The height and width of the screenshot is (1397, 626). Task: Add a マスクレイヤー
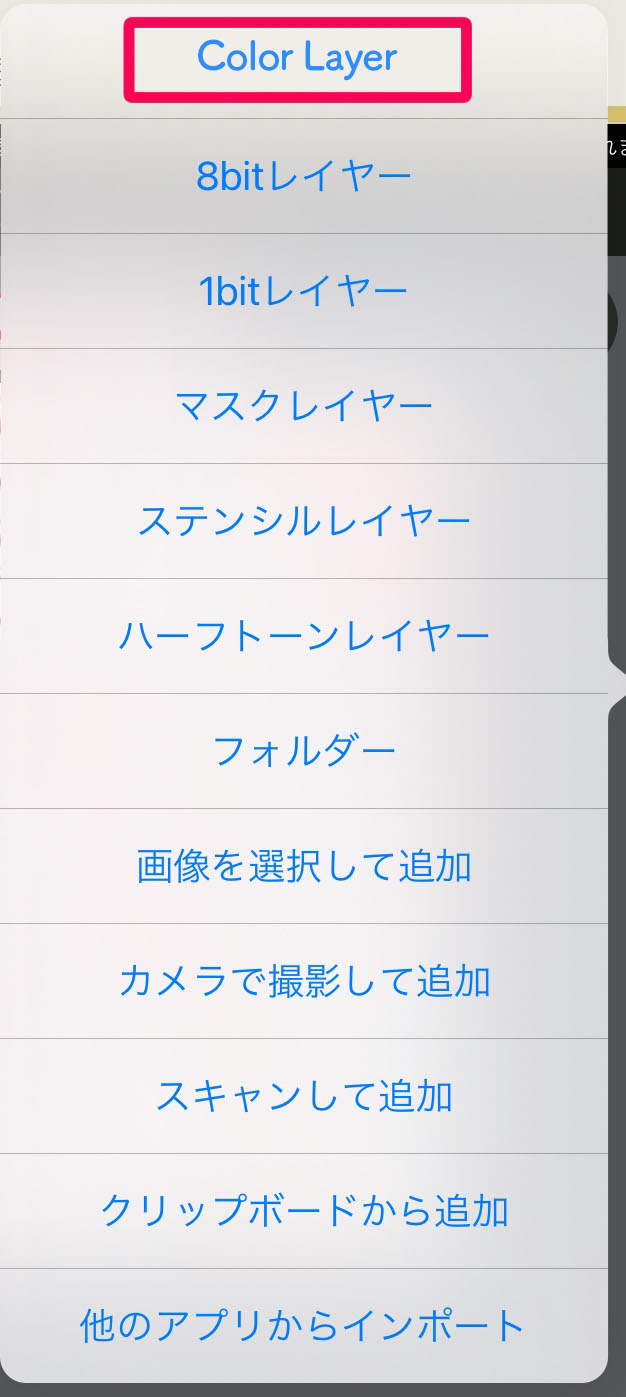coord(304,406)
